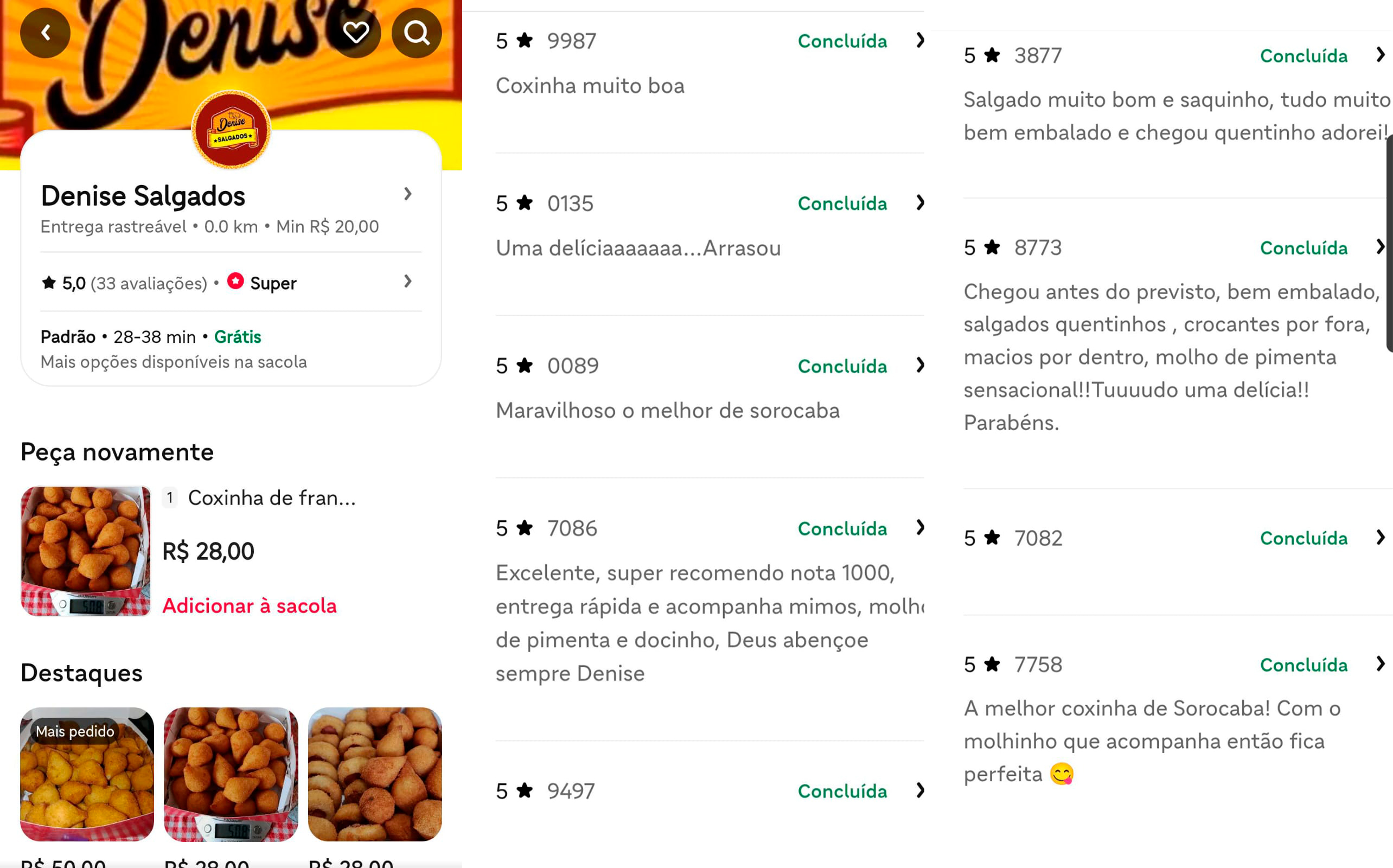Image resolution: width=1393 pixels, height=868 pixels.
Task: View the 33 ratings and Super badge row
Action: pyautogui.click(x=407, y=282)
